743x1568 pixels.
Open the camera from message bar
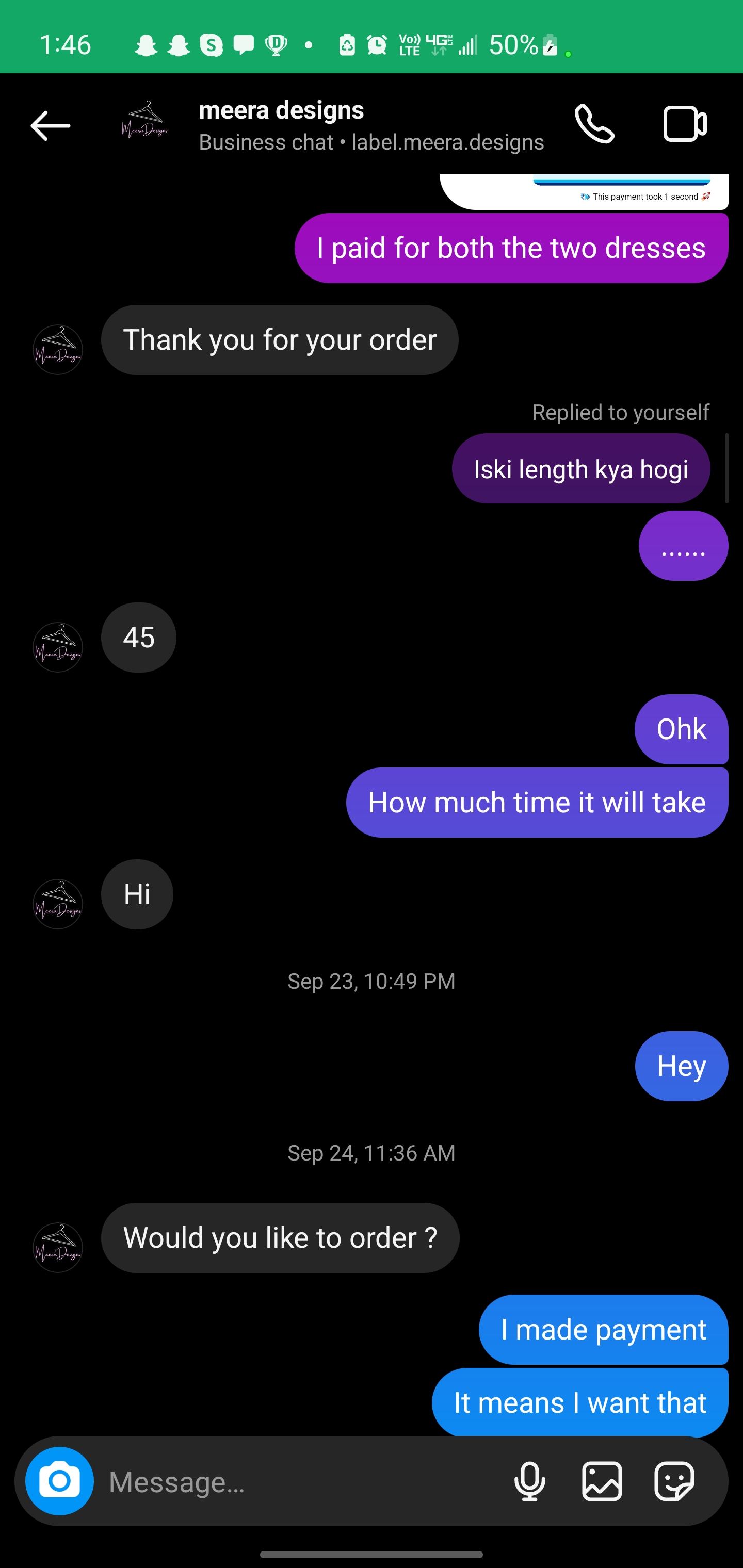(x=59, y=1480)
